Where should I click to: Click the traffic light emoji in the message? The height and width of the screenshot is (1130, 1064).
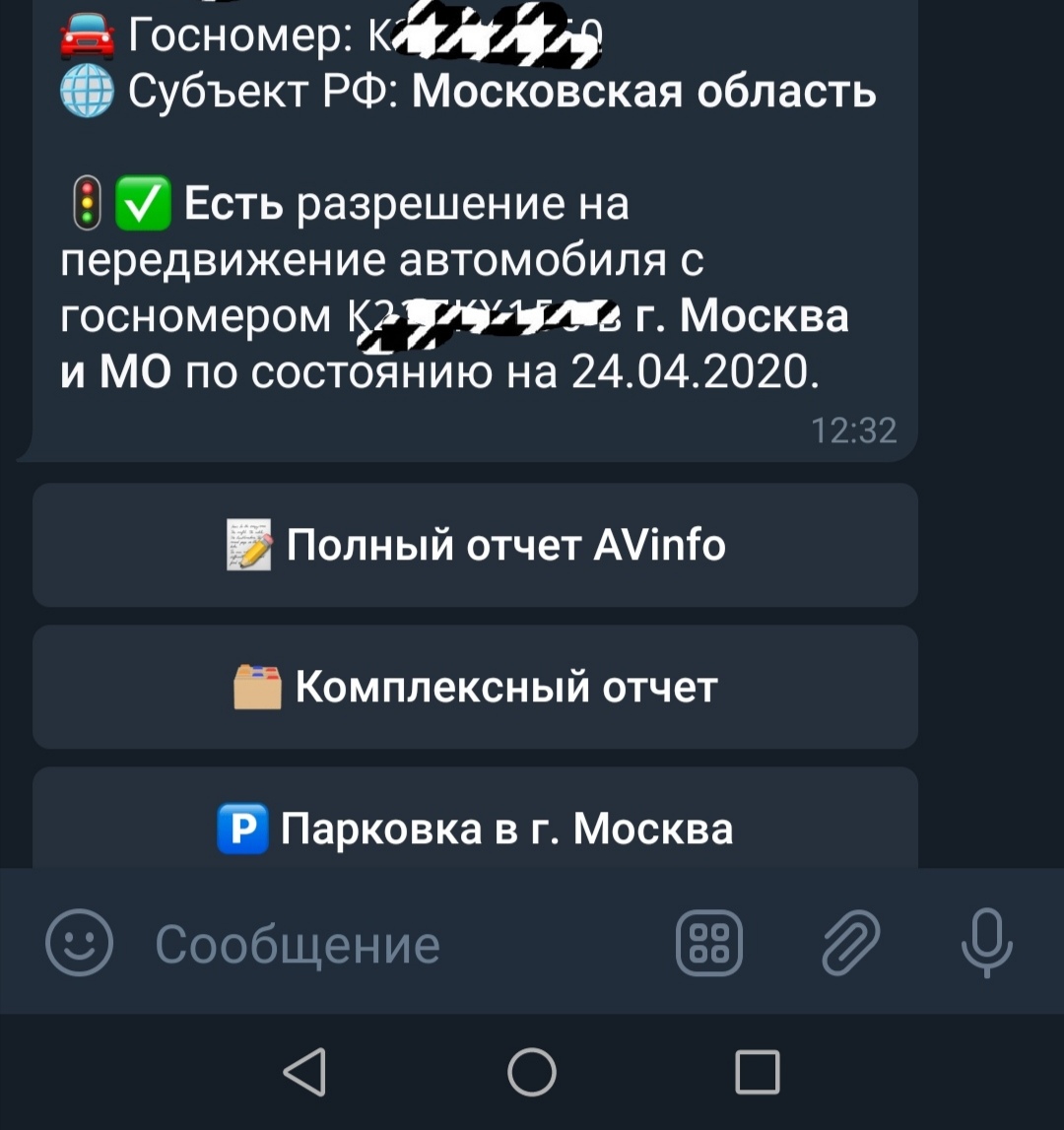[89, 203]
